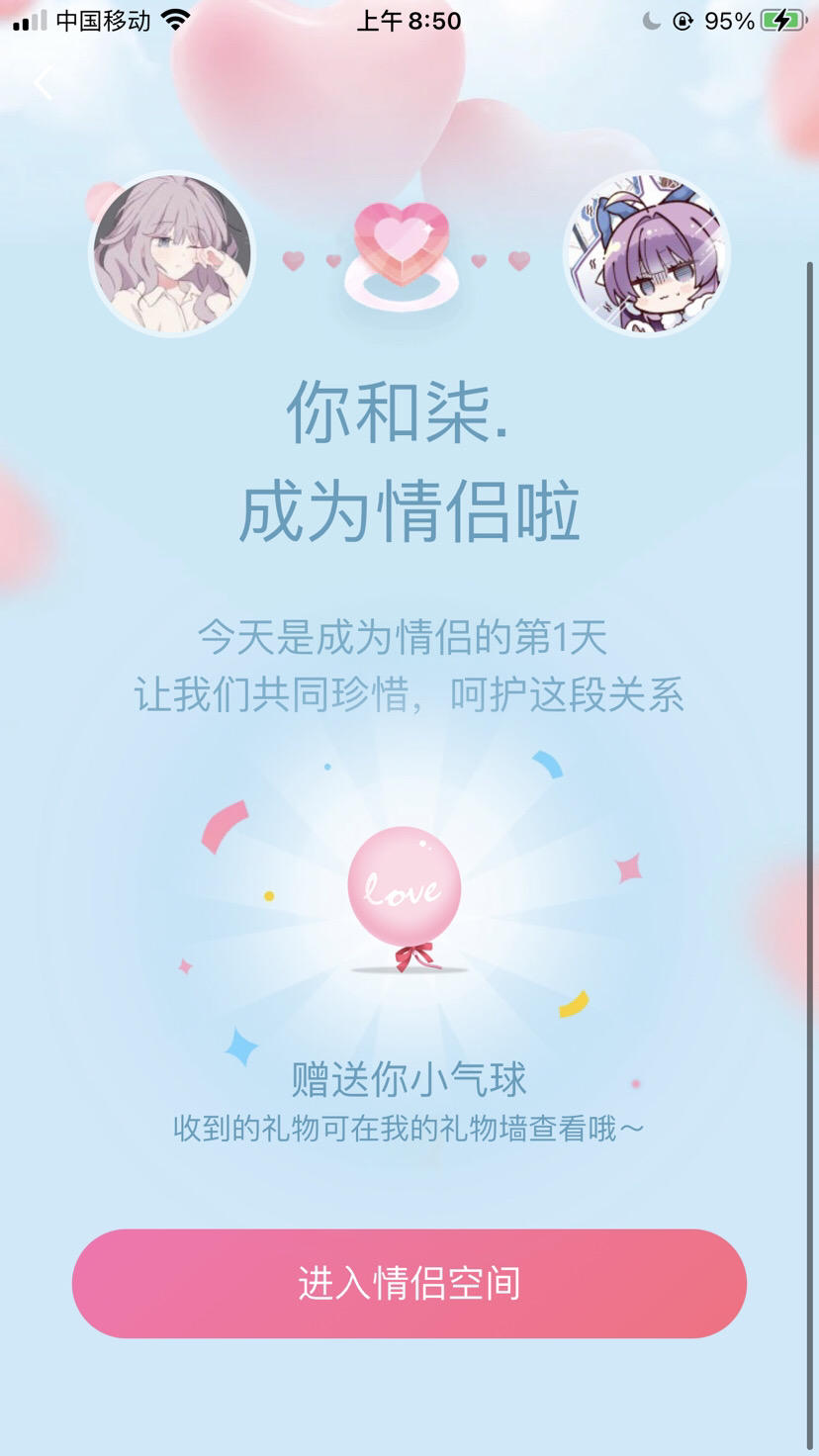The image size is (819, 1456).
Task: Tap the battery charging indicator
Action: (784, 20)
